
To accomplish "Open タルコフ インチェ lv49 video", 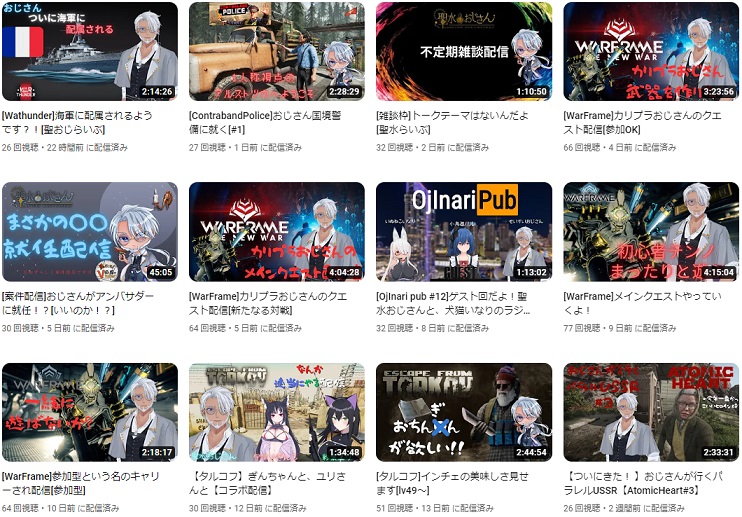I will pyautogui.click(x=463, y=412).
